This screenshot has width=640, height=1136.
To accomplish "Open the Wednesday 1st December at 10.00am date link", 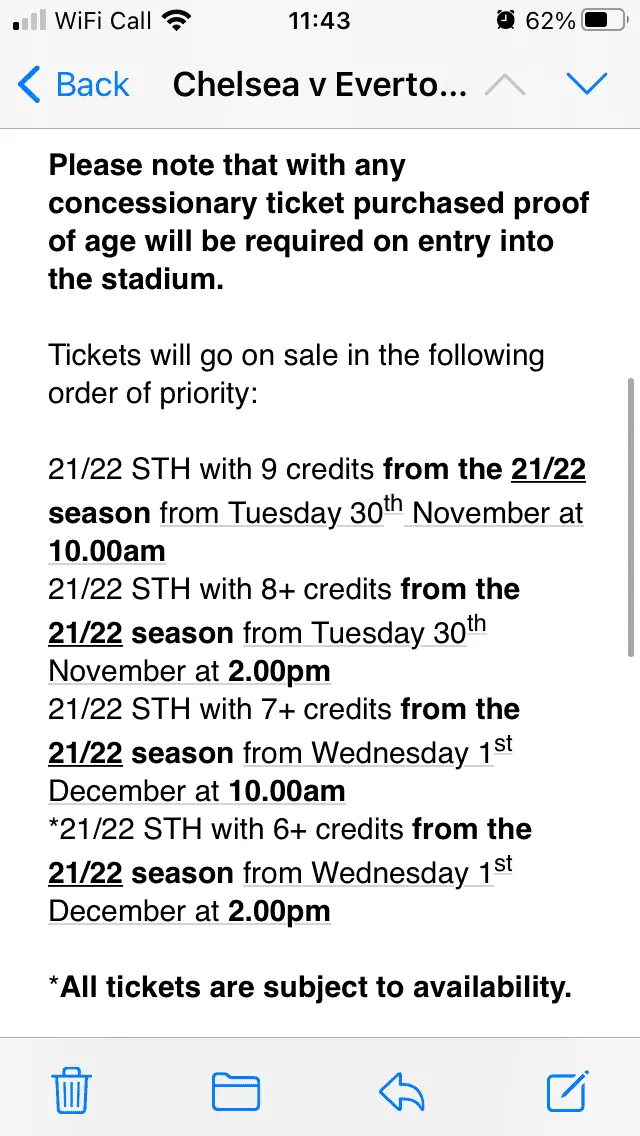I will pyautogui.click(x=378, y=754).
